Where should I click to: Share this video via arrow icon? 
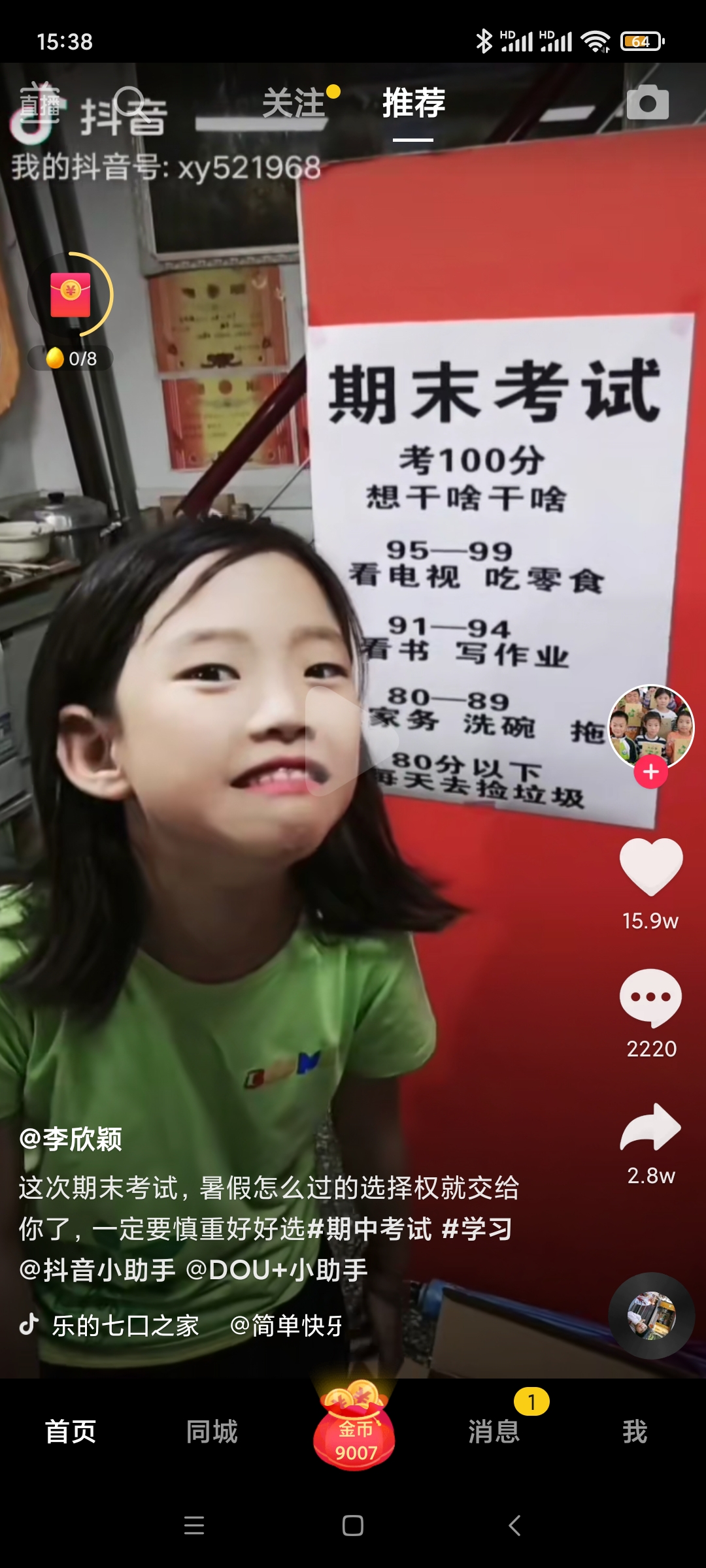coord(651,1127)
